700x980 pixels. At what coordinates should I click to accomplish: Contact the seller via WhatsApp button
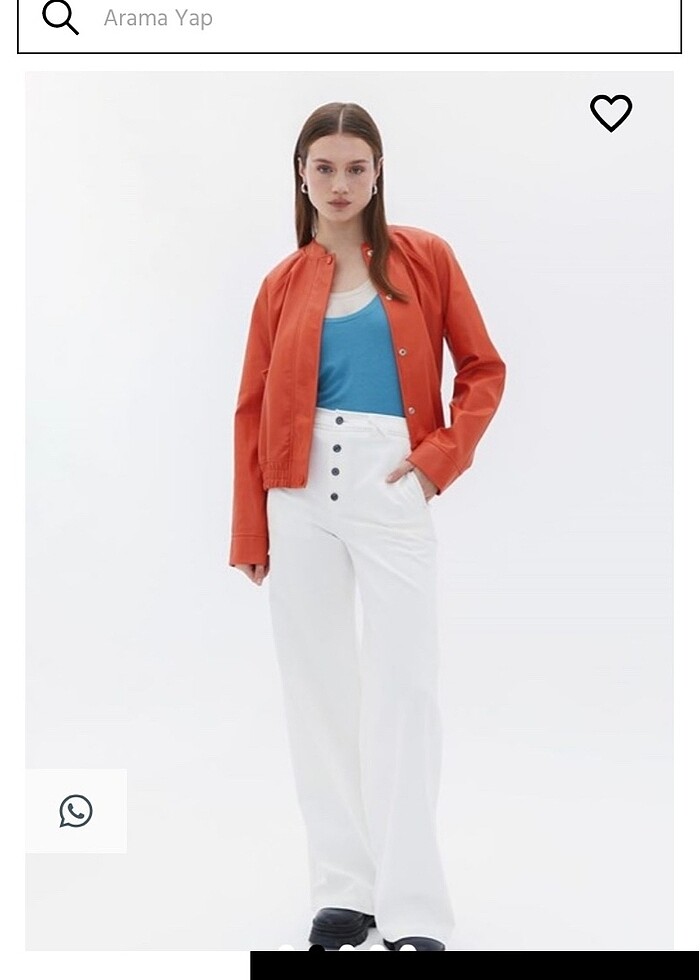pos(76,811)
